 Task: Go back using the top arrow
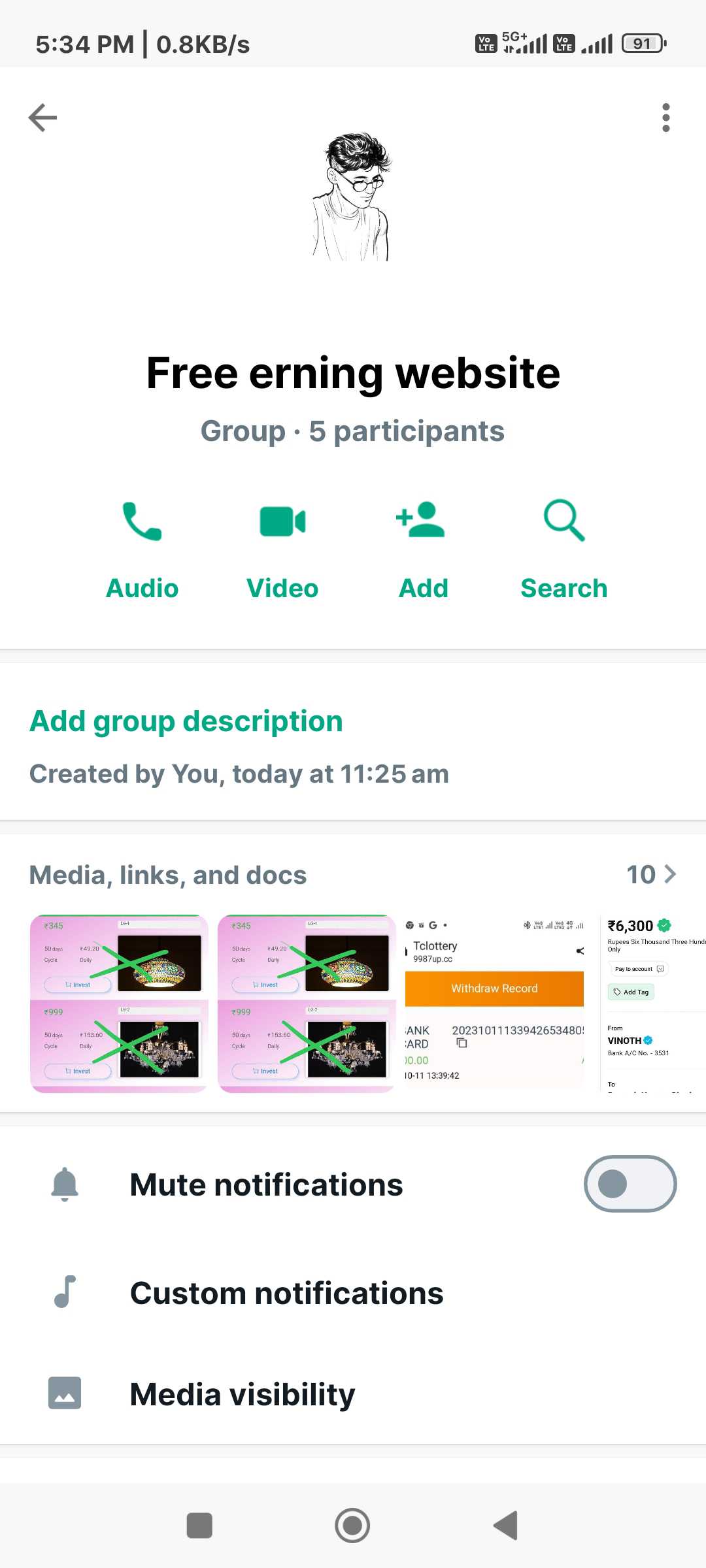coord(43,118)
